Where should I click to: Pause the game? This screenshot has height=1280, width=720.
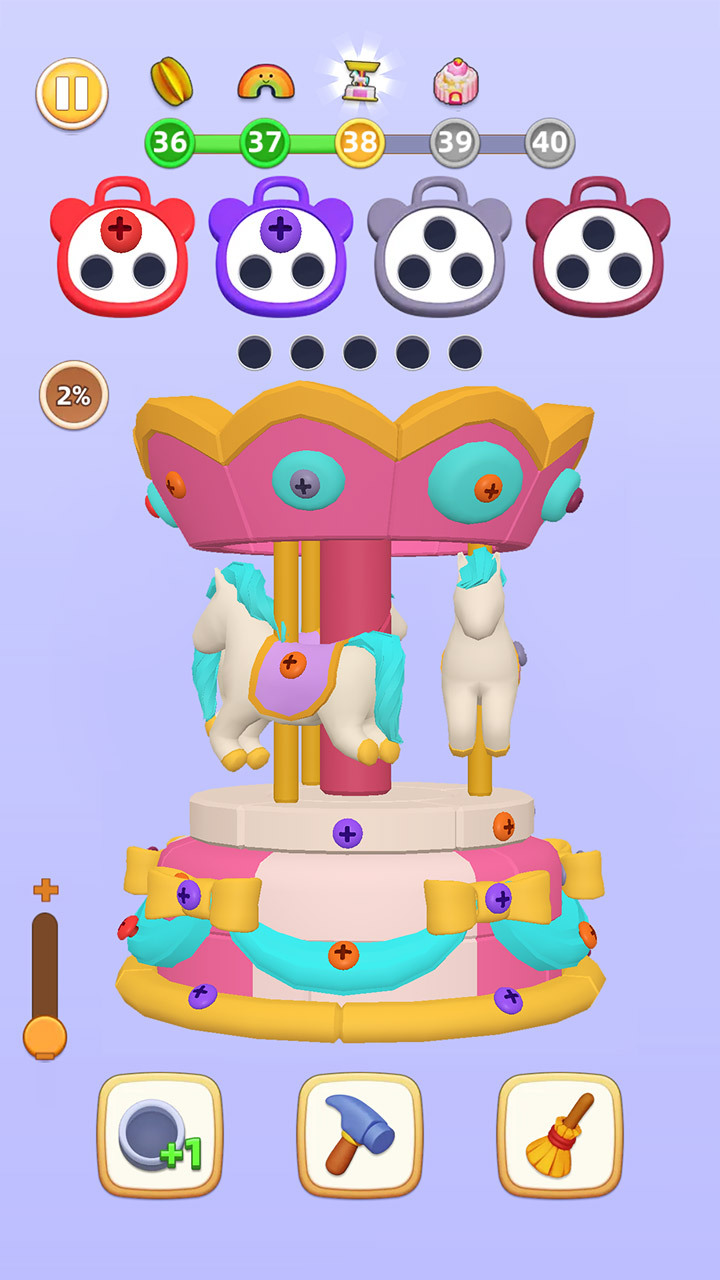click(71, 93)
